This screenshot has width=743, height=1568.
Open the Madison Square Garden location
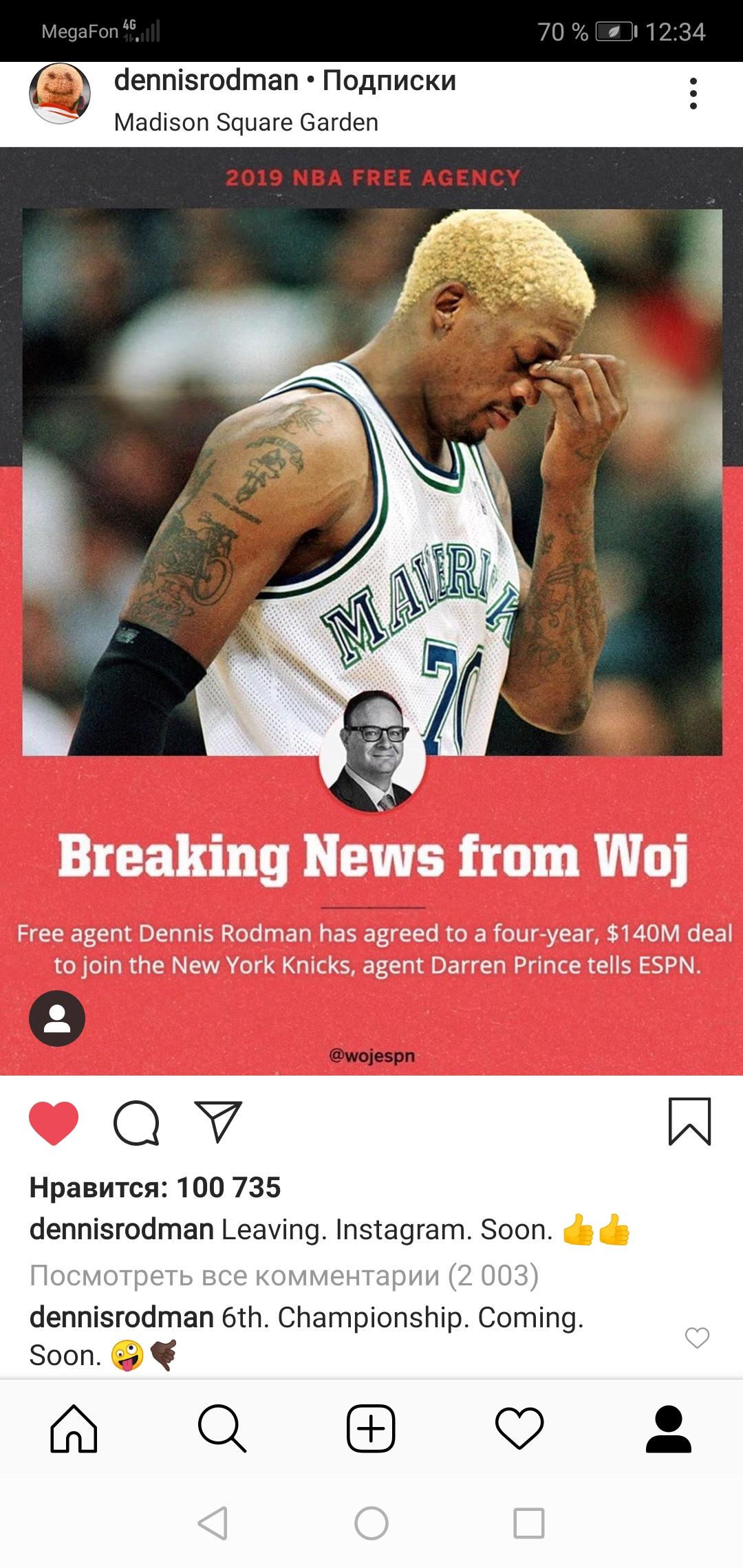click(246, 122)
